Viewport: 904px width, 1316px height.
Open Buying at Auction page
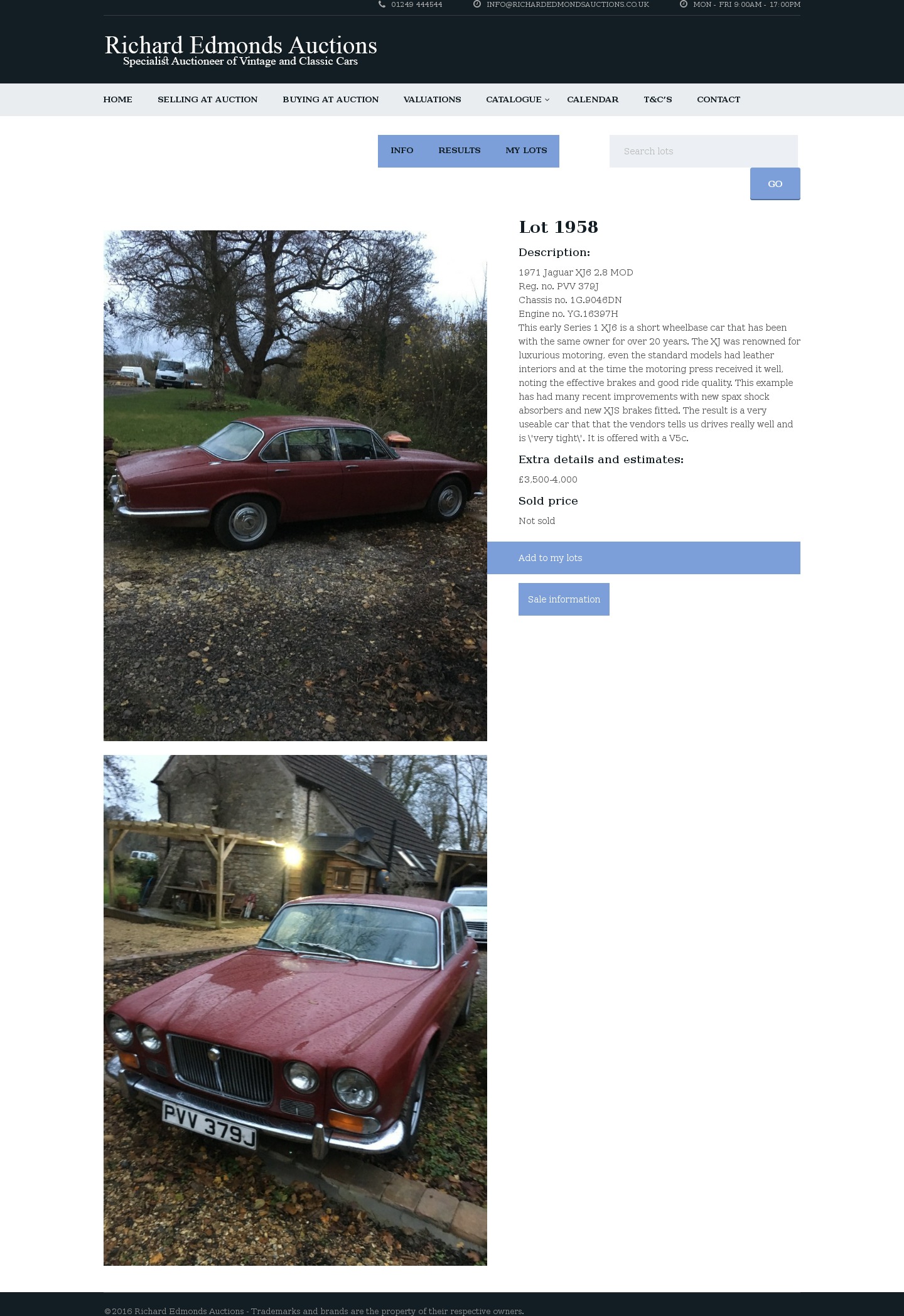point(330,100)
